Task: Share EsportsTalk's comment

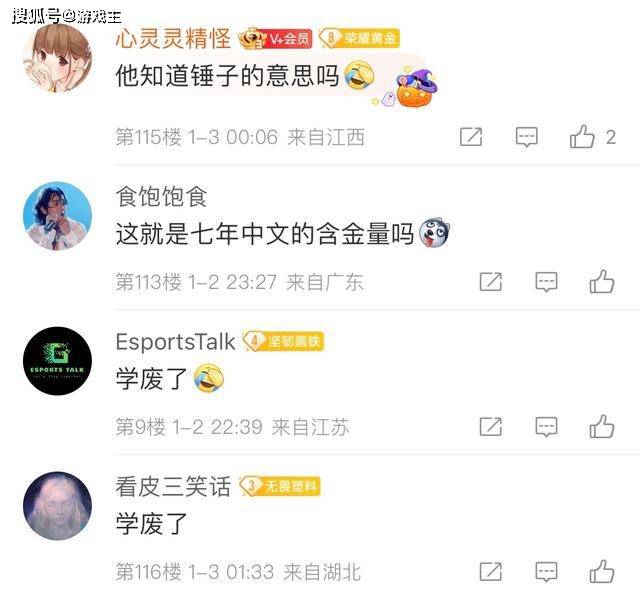Action: pyautogui.click(x=490, y=427)
